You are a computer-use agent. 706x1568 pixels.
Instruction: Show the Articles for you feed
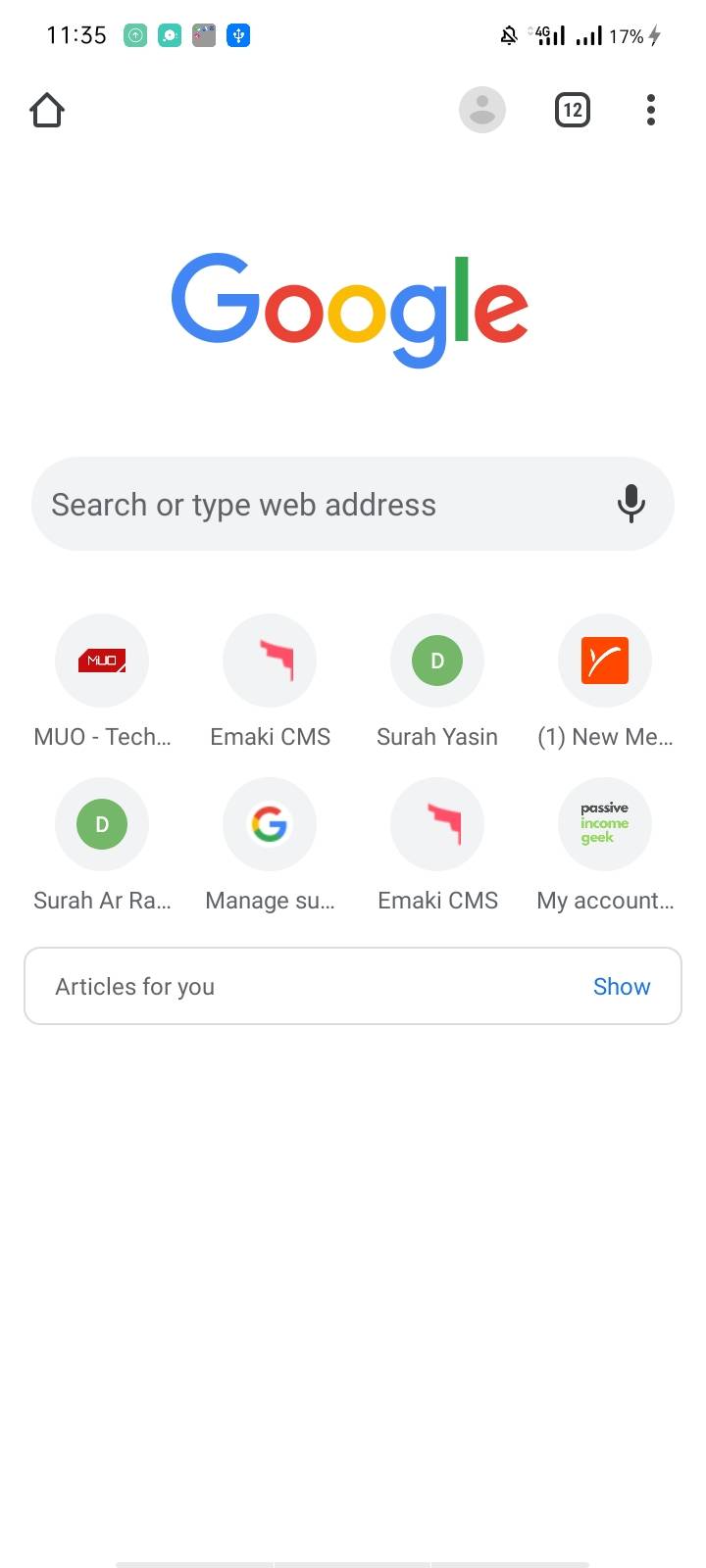pos(621,986)
